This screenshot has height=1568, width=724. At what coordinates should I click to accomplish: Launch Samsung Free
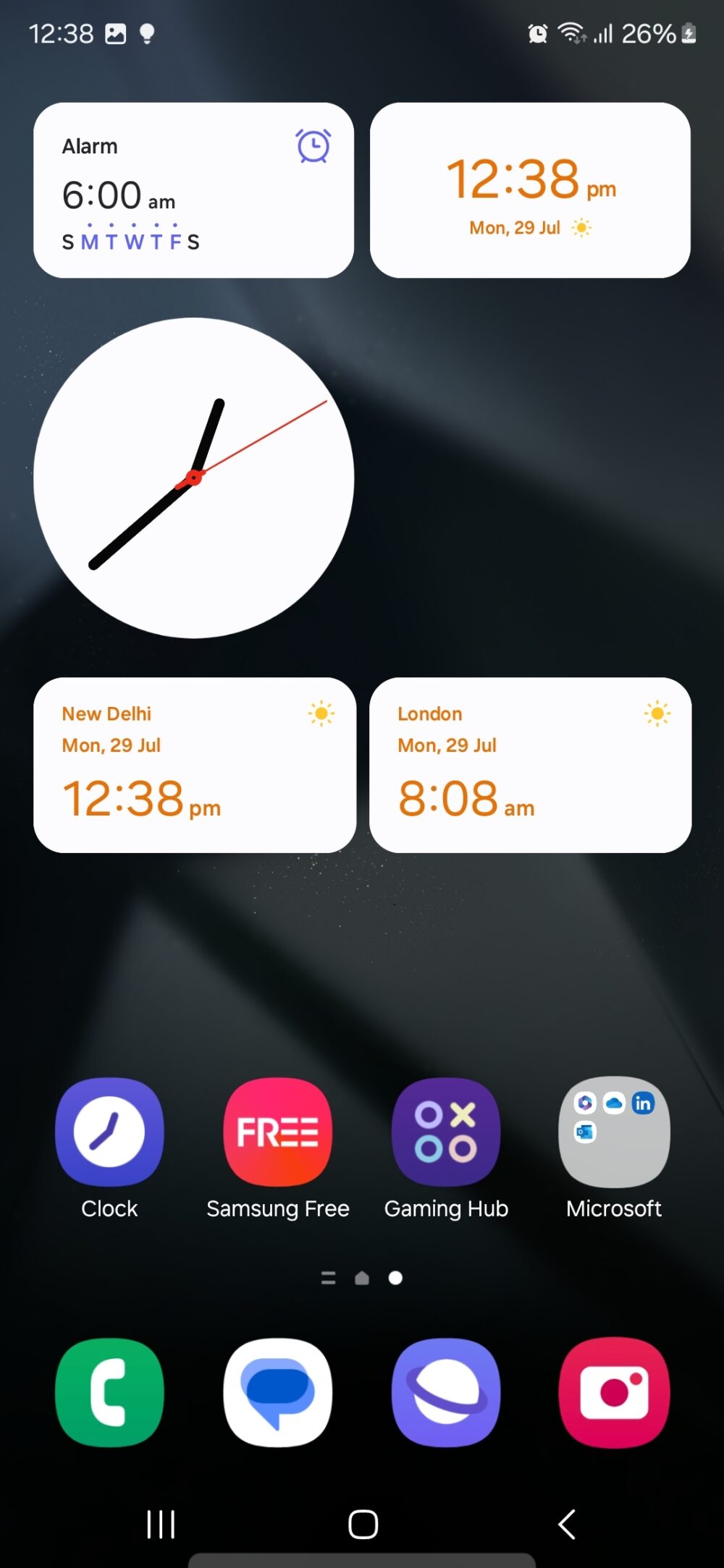pos(277,1131)
